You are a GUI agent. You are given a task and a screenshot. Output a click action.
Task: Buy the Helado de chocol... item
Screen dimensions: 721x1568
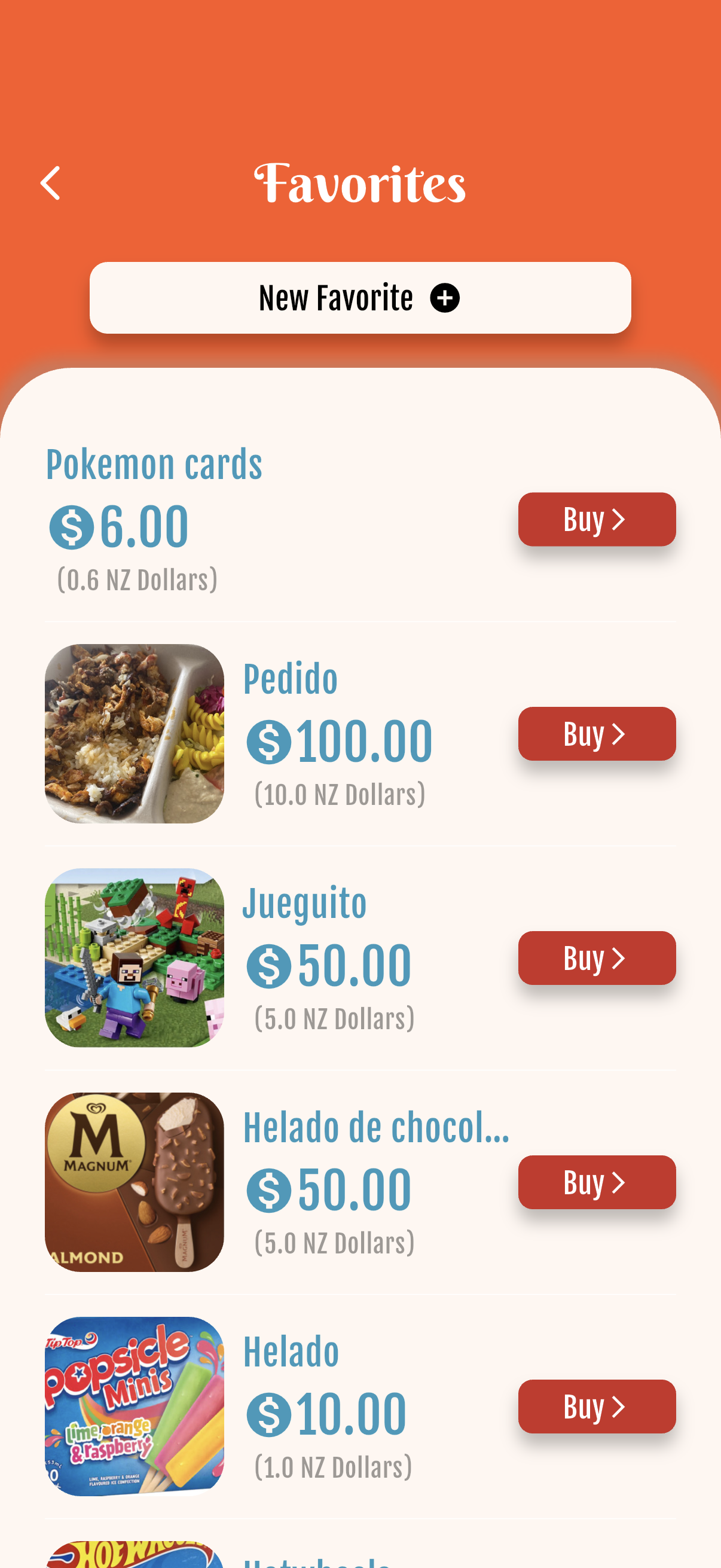(597, 1182)
